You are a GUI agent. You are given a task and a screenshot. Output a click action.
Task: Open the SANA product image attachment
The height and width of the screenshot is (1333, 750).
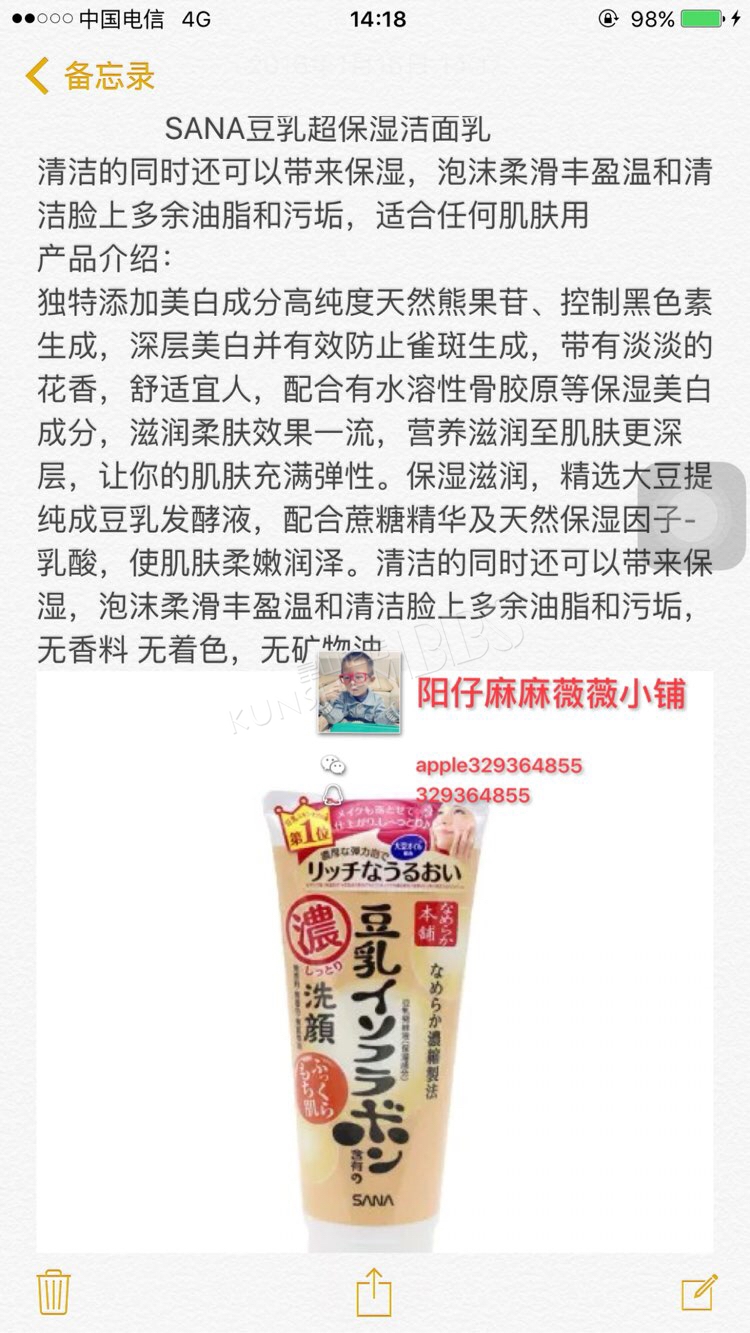tap(375, 961)
